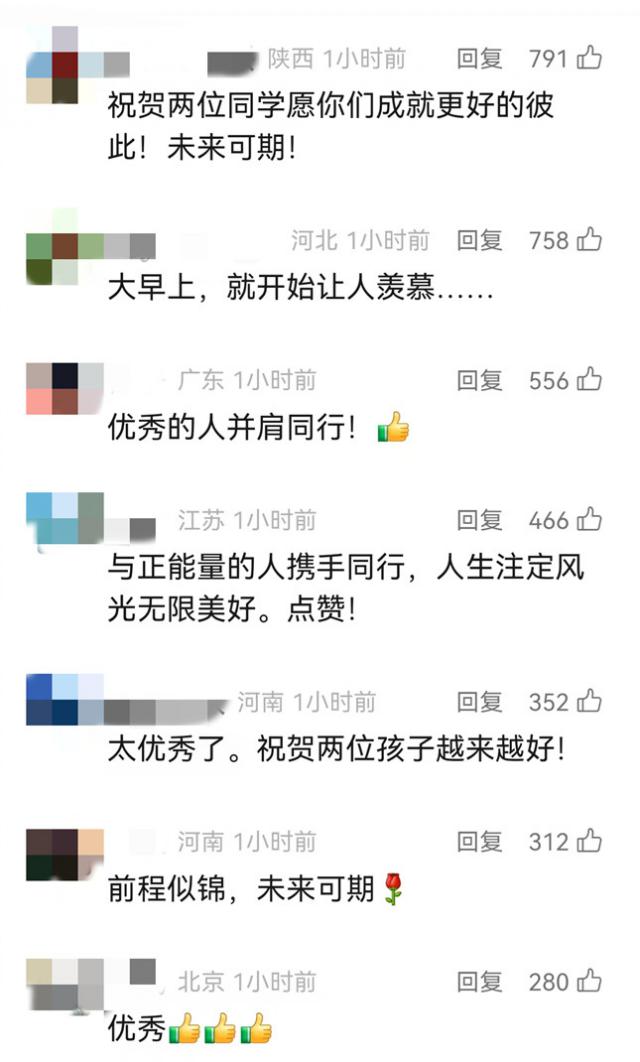Viewport: 640px width, 1062px height.
Task: Reply to the 广东 comment '优秀的人并肩同行'
Action: point(479,380)
